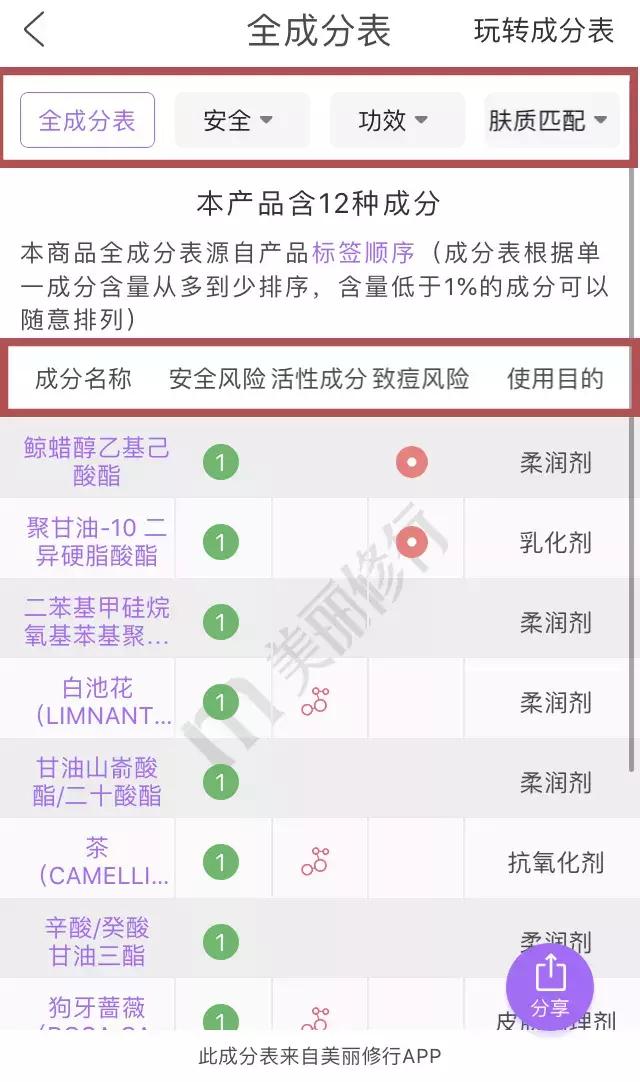This screenshot has height=1082, width=640.
Task: Go back using the top-left arrow
Action: click(x=35, y=30)
